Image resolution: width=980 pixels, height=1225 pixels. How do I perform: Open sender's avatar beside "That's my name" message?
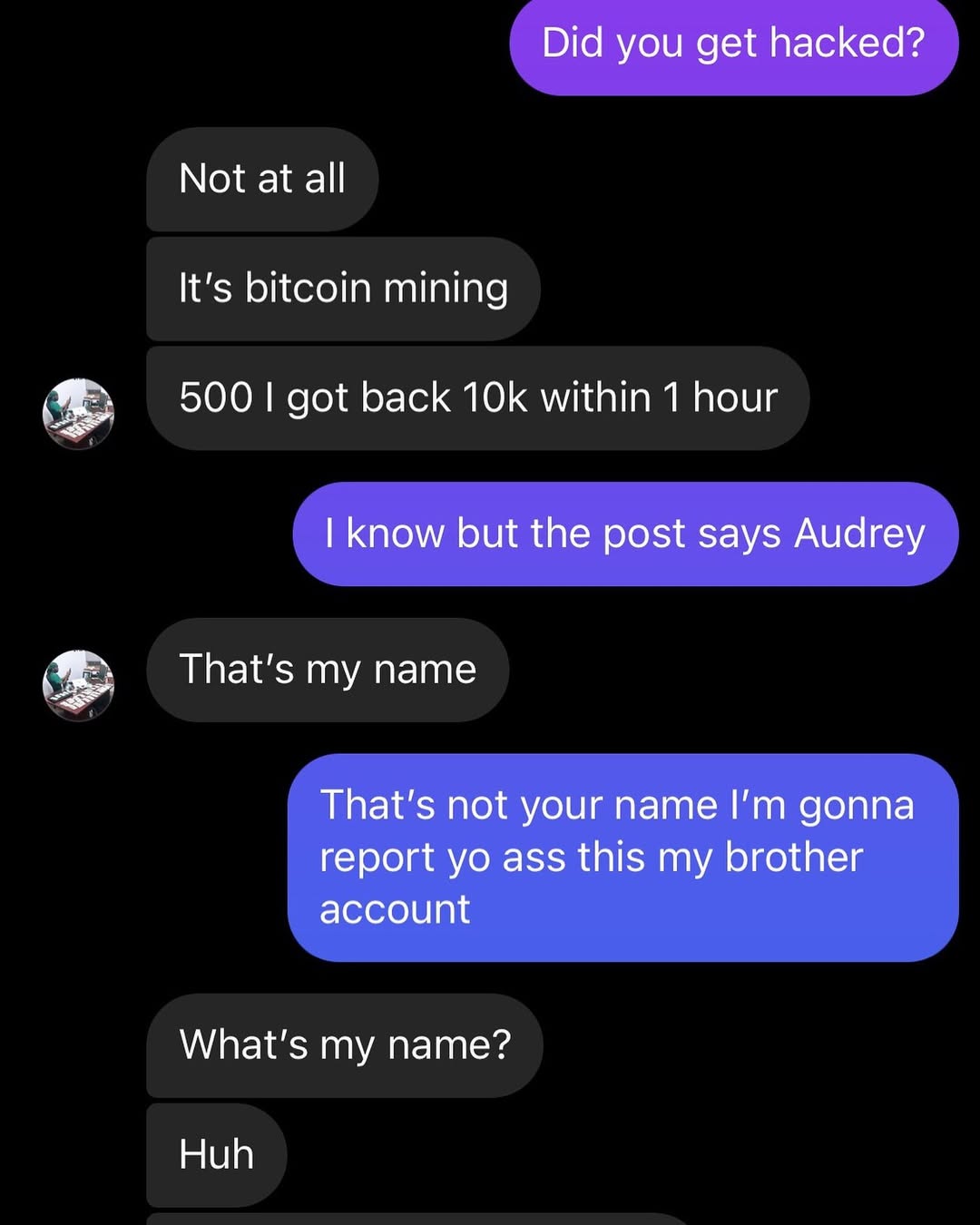pos(79,685)
